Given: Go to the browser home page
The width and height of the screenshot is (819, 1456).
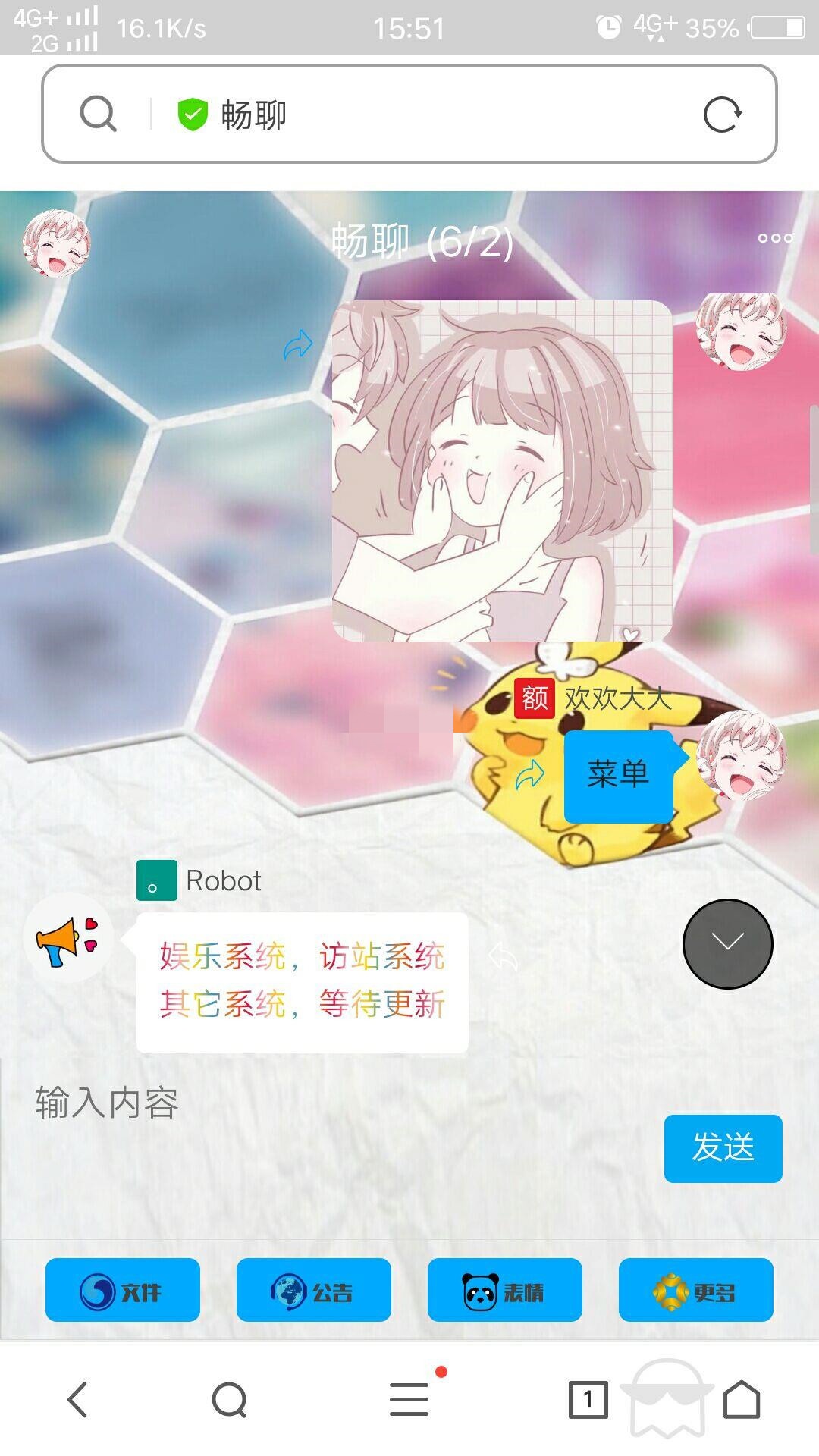Looking at the screenshot, I should tap(741, 1399).
